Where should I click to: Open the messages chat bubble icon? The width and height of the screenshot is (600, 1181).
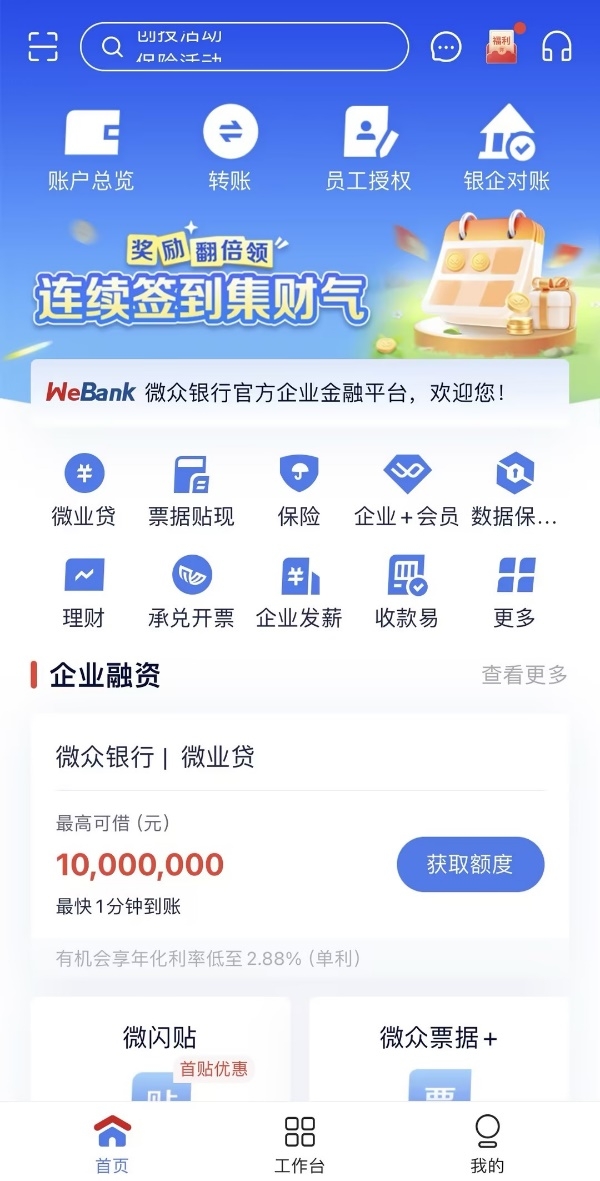coord(447,47)
